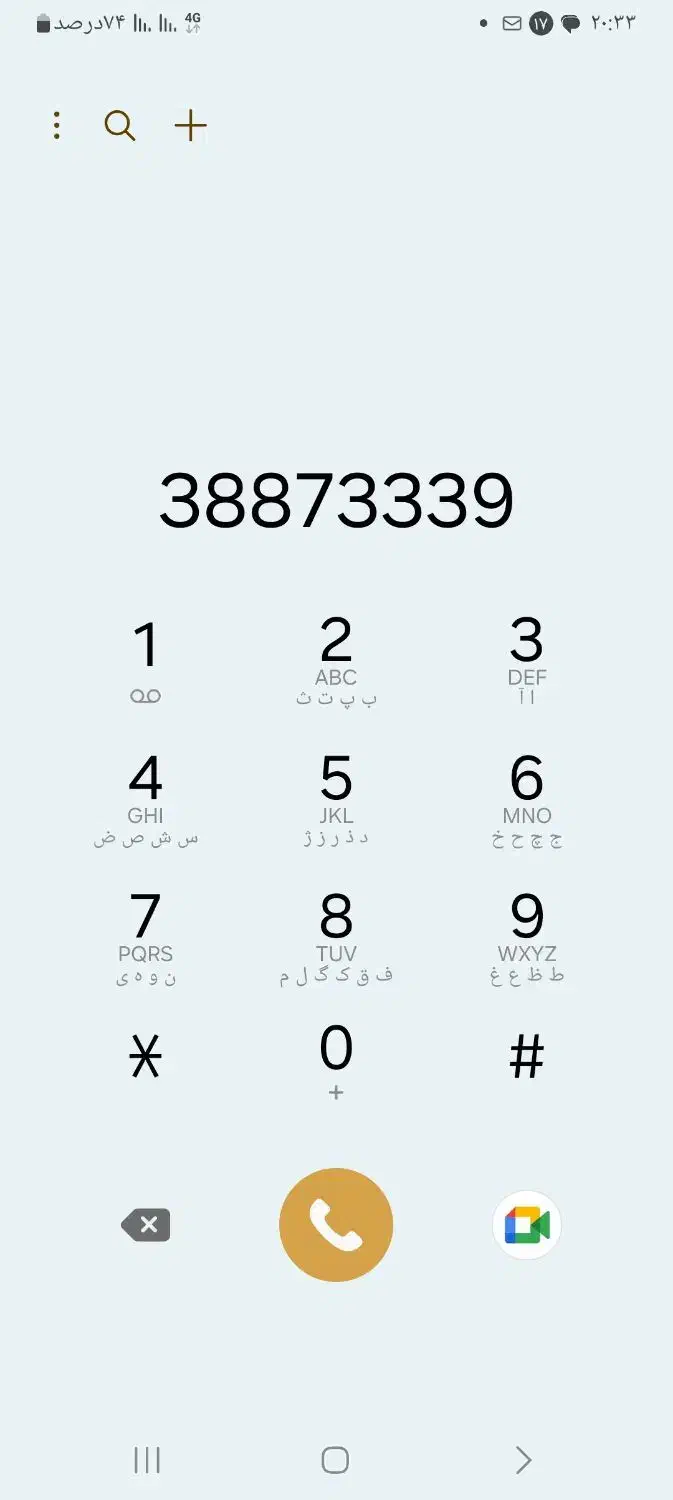Tap the 2 ABC key
Viewport: 673px width, 1500px height.
tap(336, 661)
